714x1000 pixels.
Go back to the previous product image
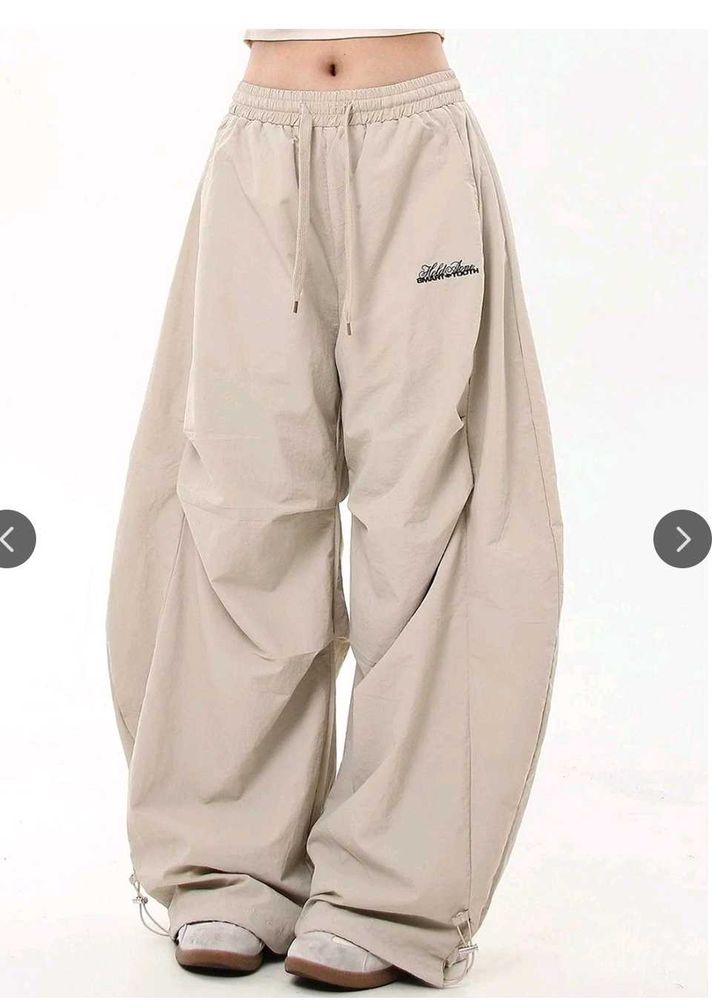(x=10, y=539)
